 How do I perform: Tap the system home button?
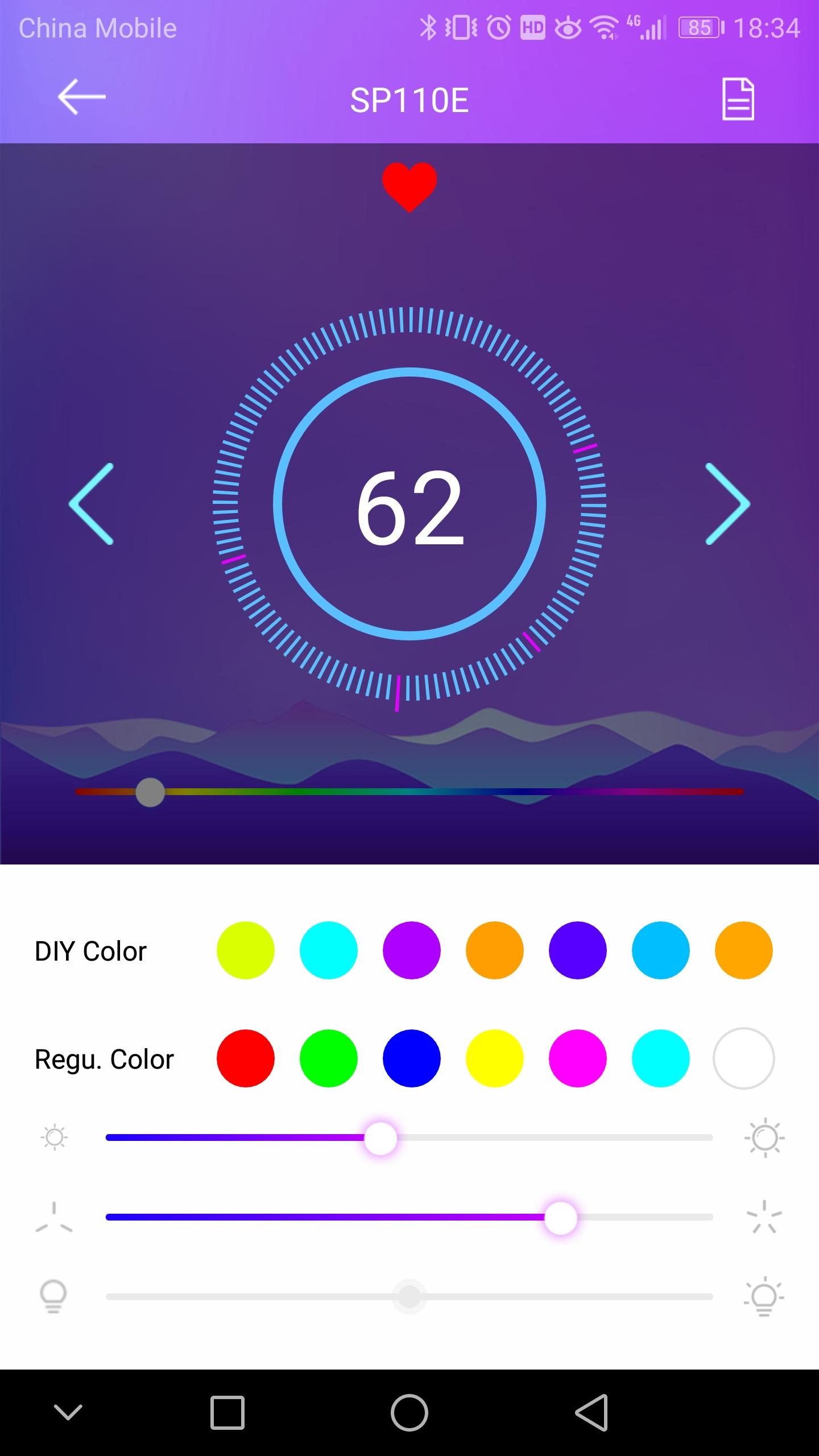pyautogui.click(x=409, y=1412)
